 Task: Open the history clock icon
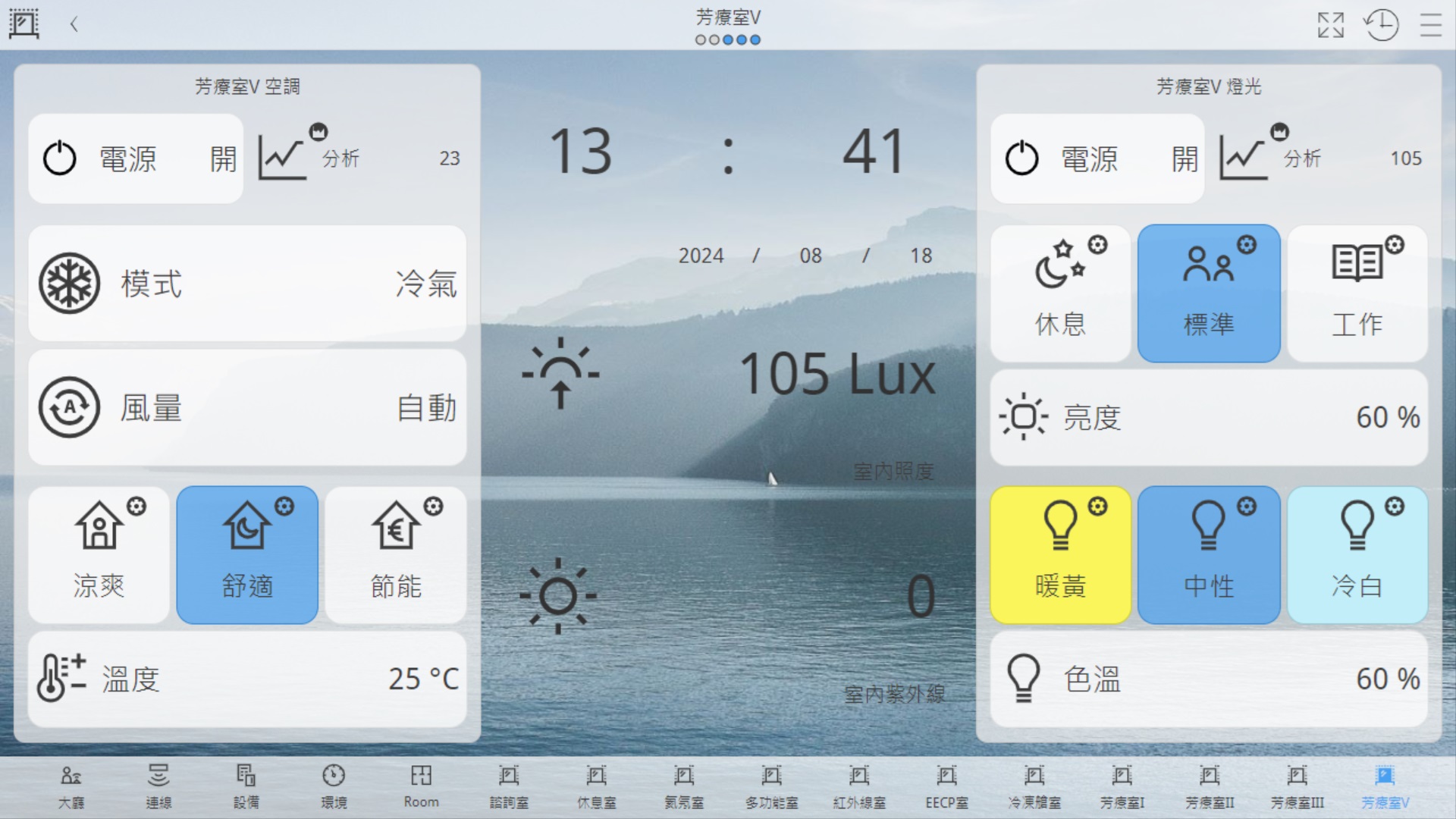(x=1381, y=25)
